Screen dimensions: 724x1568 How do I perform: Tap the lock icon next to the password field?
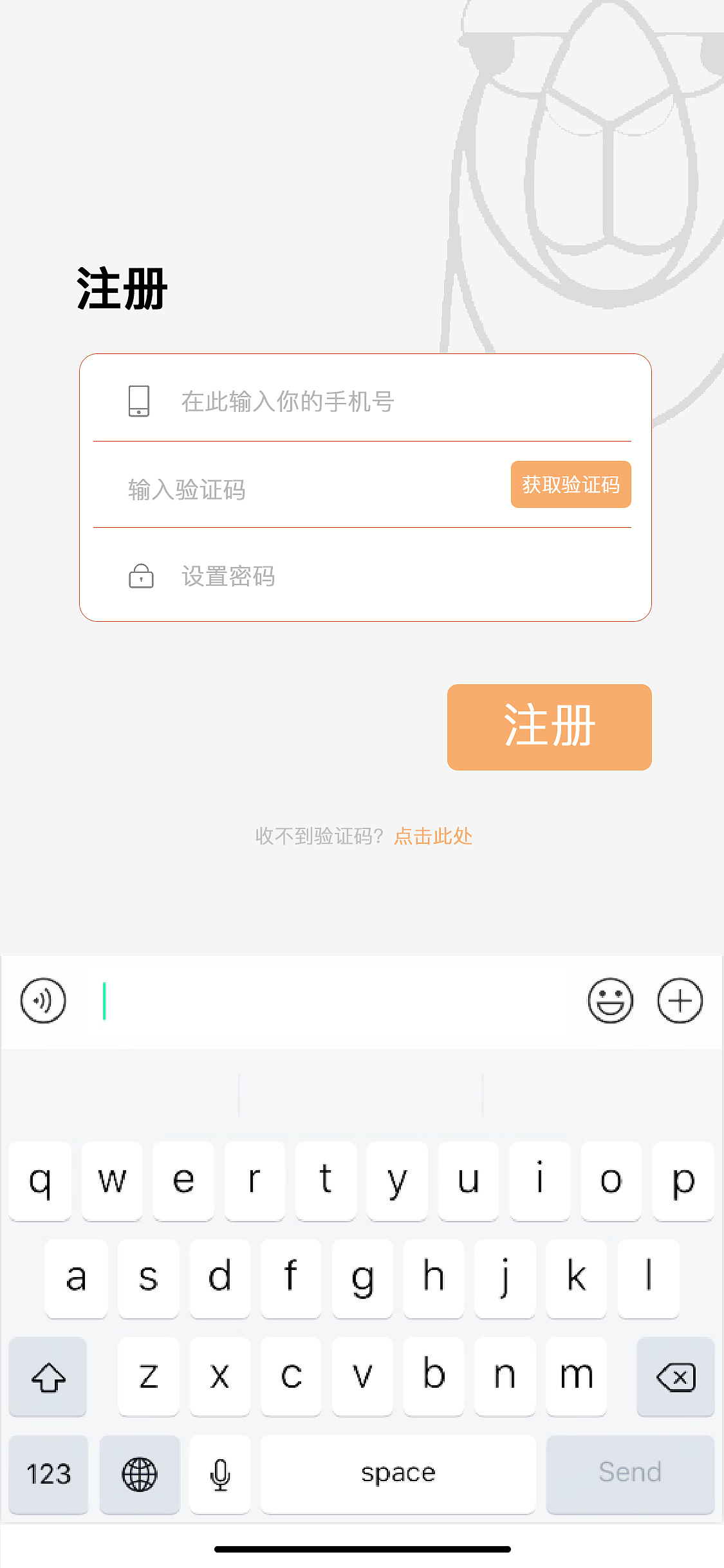click(140, 576)
